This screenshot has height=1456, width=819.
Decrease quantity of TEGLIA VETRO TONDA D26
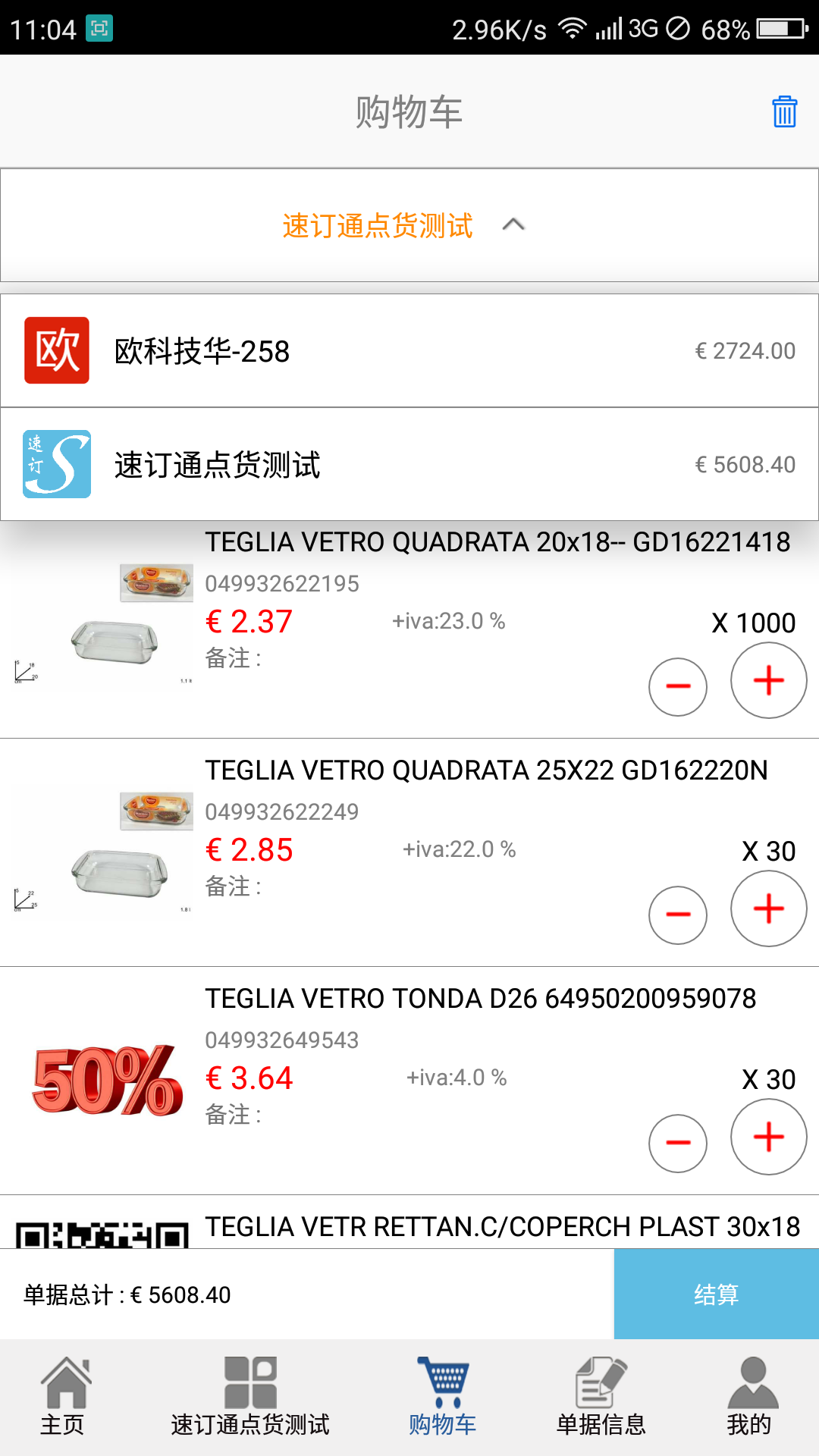click(678, 1143)
